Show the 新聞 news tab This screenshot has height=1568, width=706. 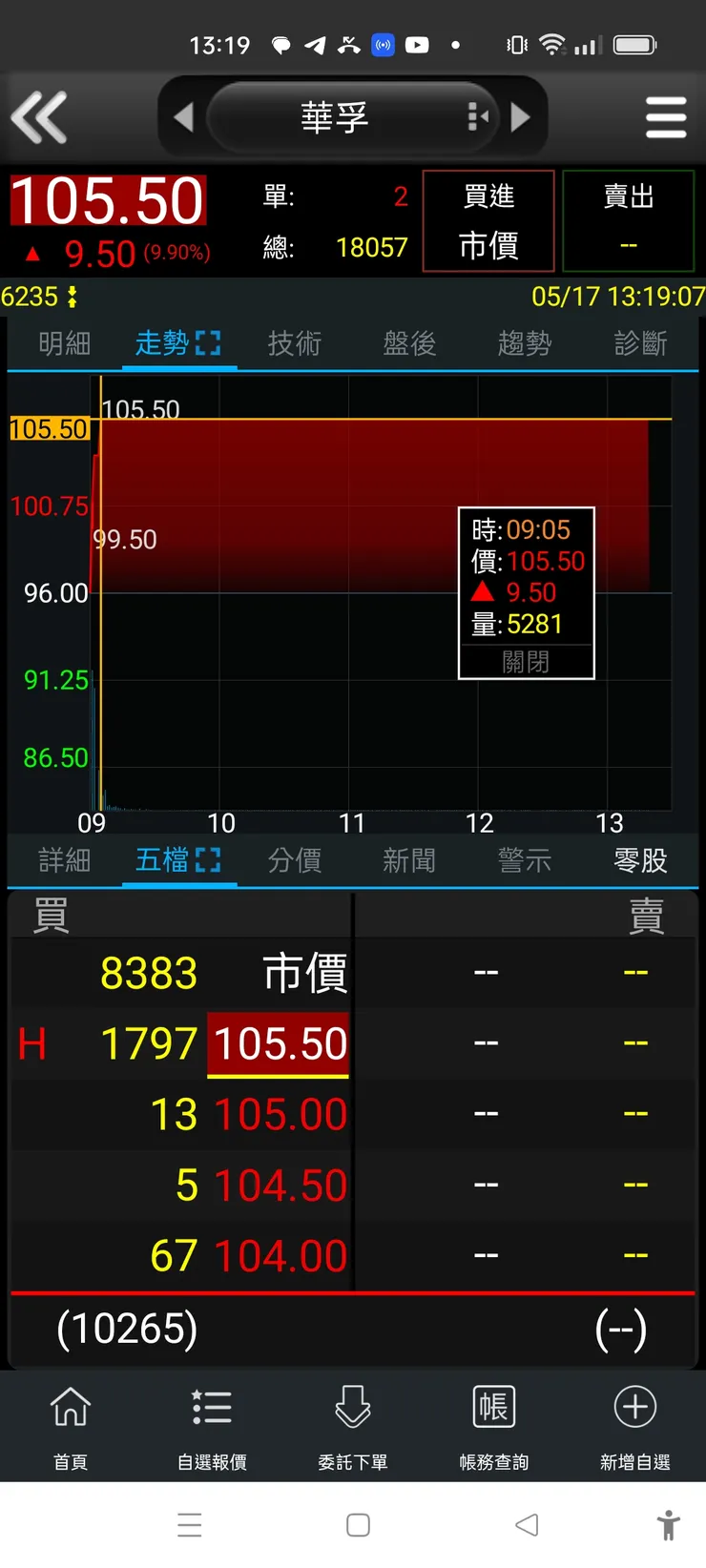click(x=409, y=860)
